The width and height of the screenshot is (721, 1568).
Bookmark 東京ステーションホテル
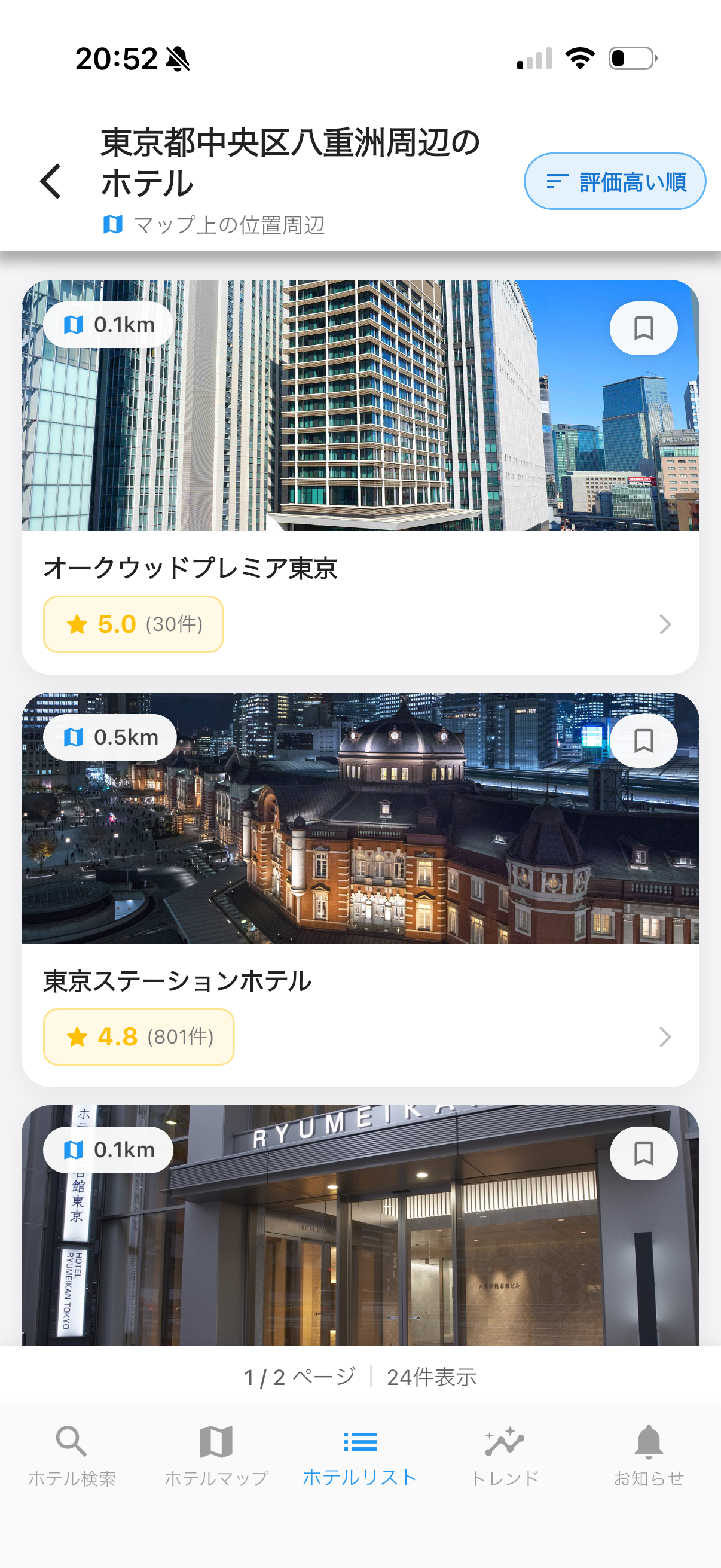643,741
